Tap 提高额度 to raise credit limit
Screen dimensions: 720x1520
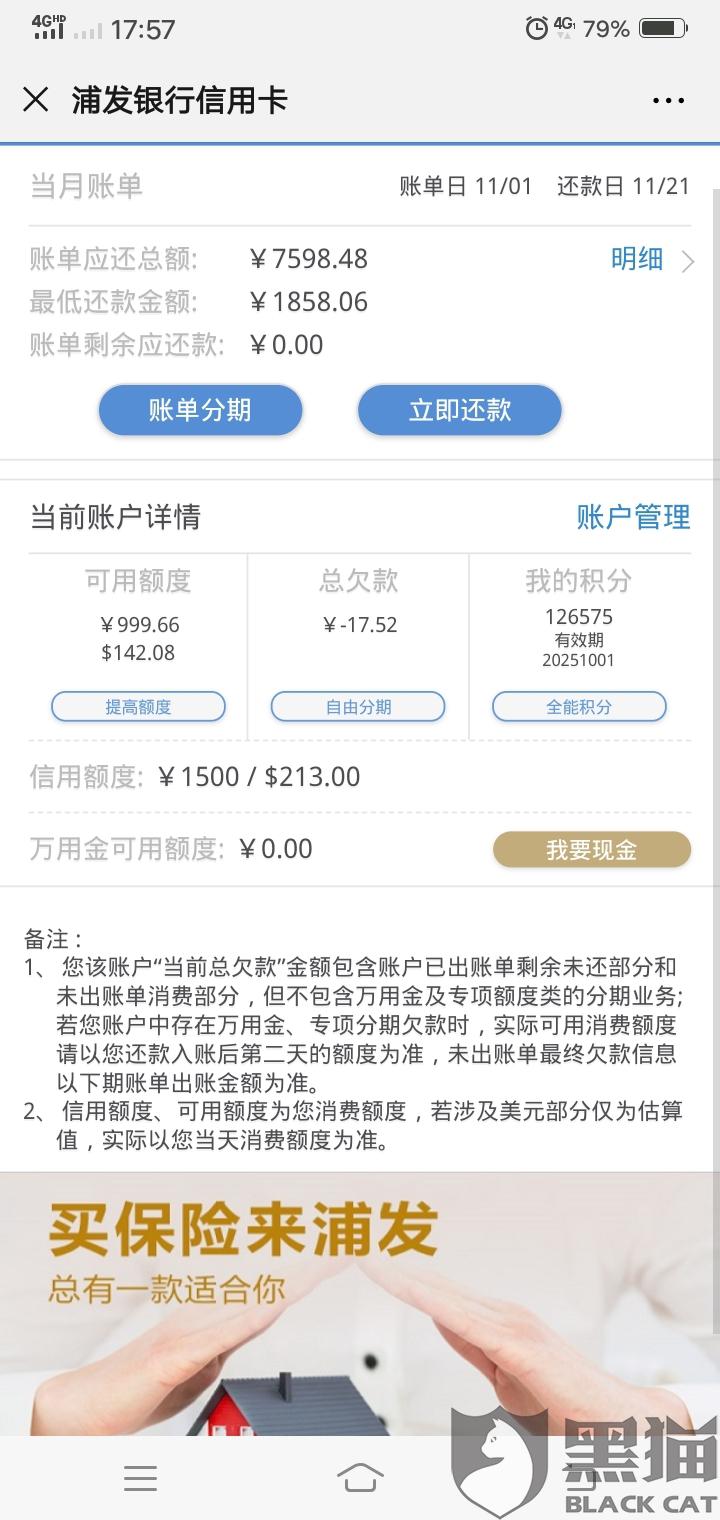(x=138, y=707)
